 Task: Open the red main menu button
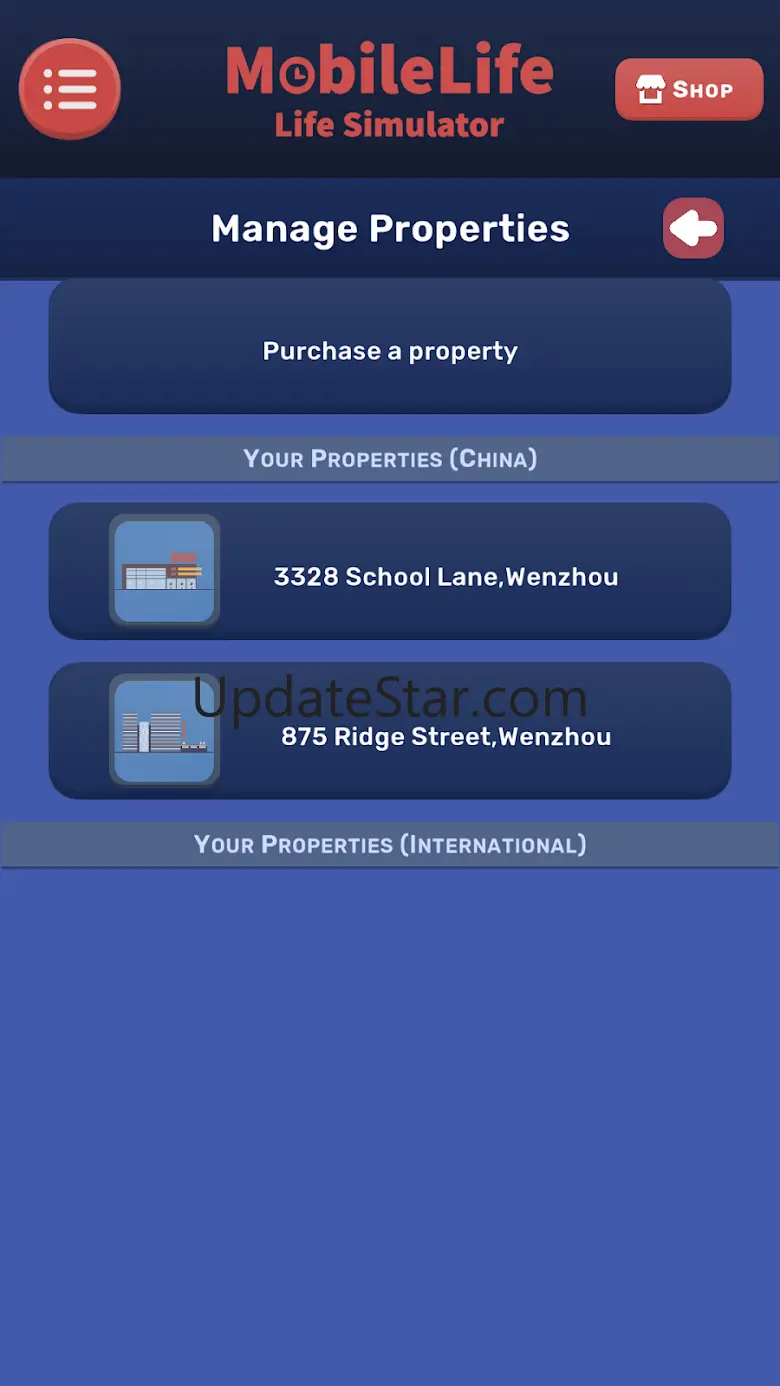click(x=70, y=89)
